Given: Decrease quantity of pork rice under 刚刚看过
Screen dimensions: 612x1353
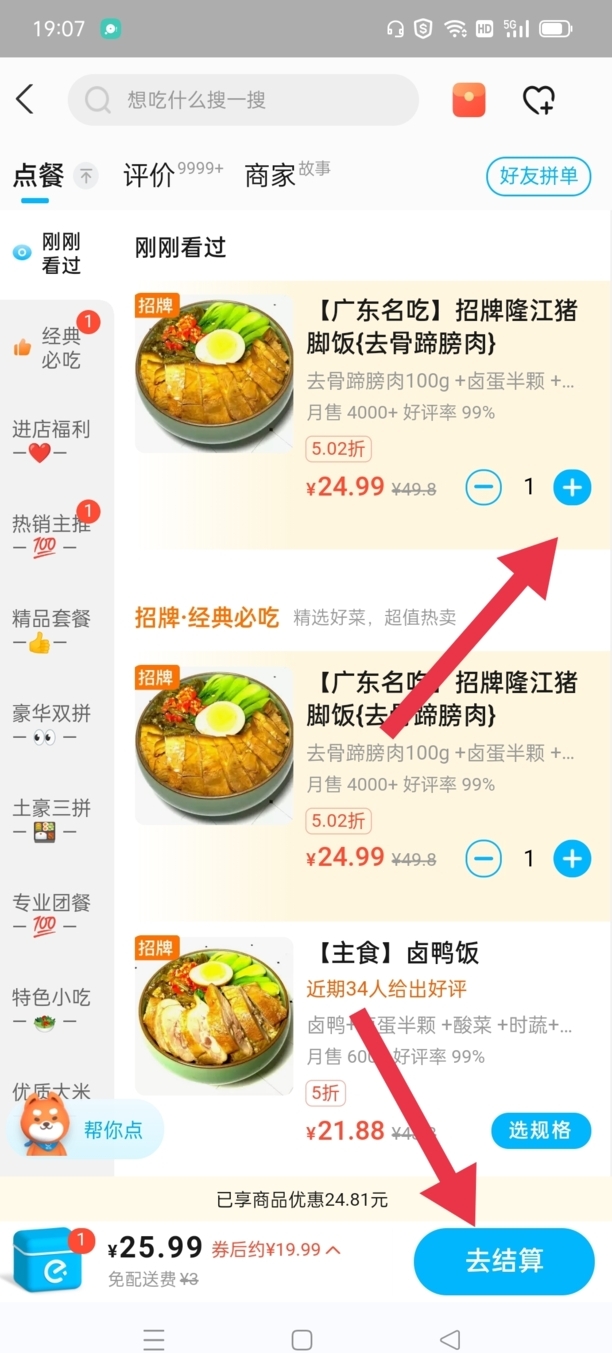Looking at the screenshot, I should pos(484,487).
